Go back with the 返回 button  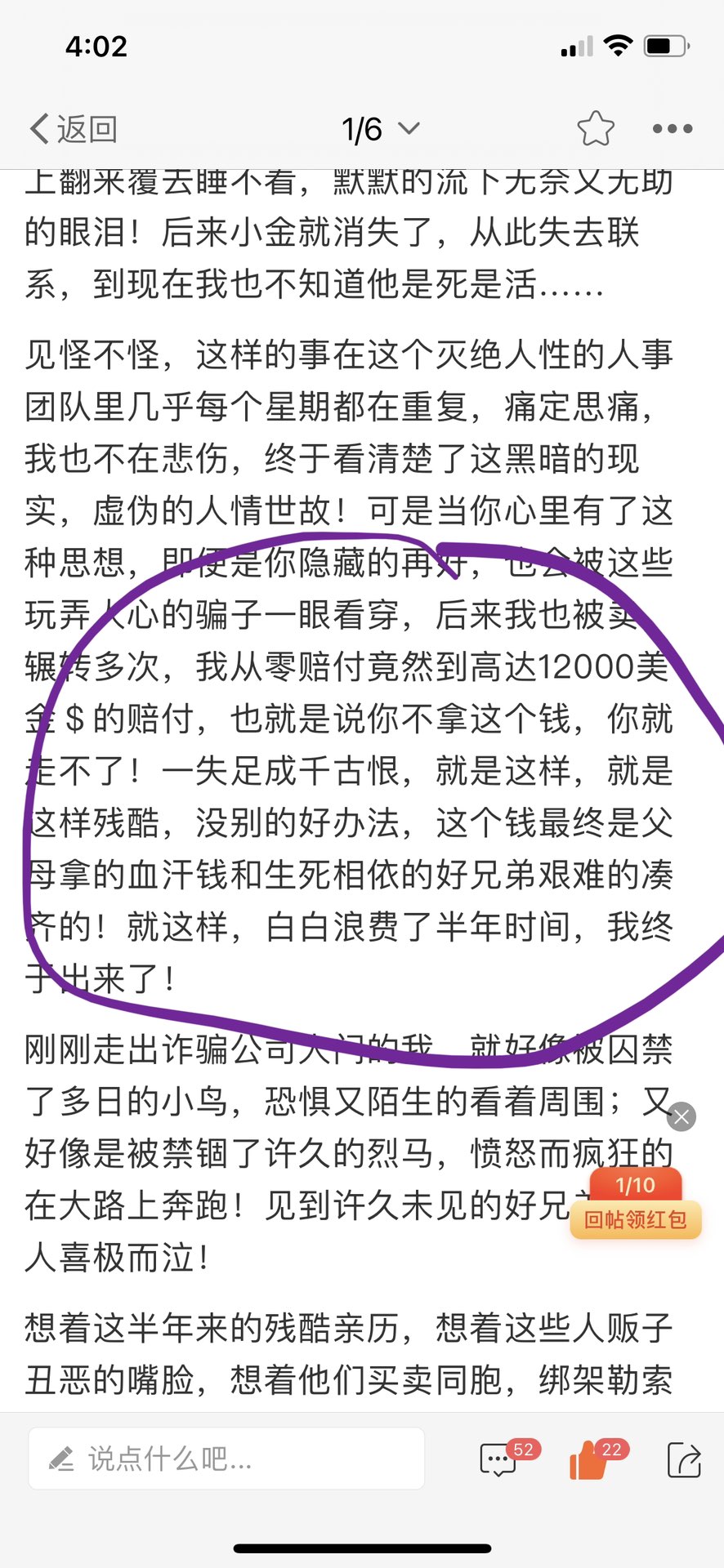tap(74, 129)
